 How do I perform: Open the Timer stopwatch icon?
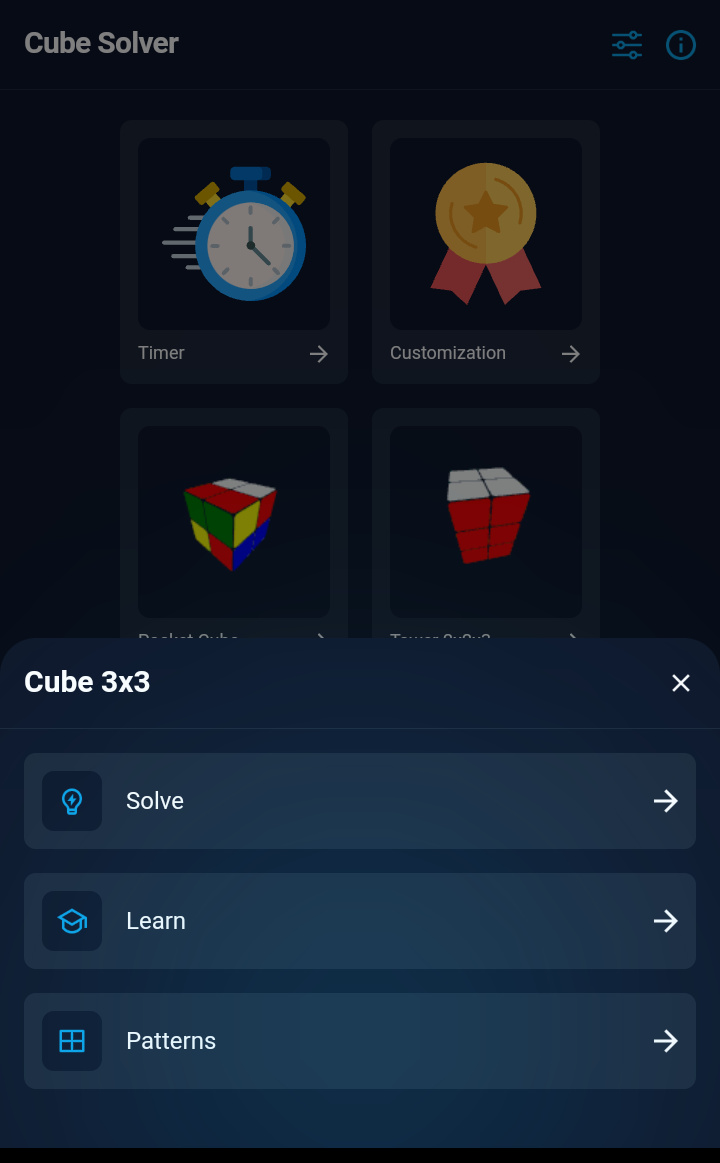[234, 233]
